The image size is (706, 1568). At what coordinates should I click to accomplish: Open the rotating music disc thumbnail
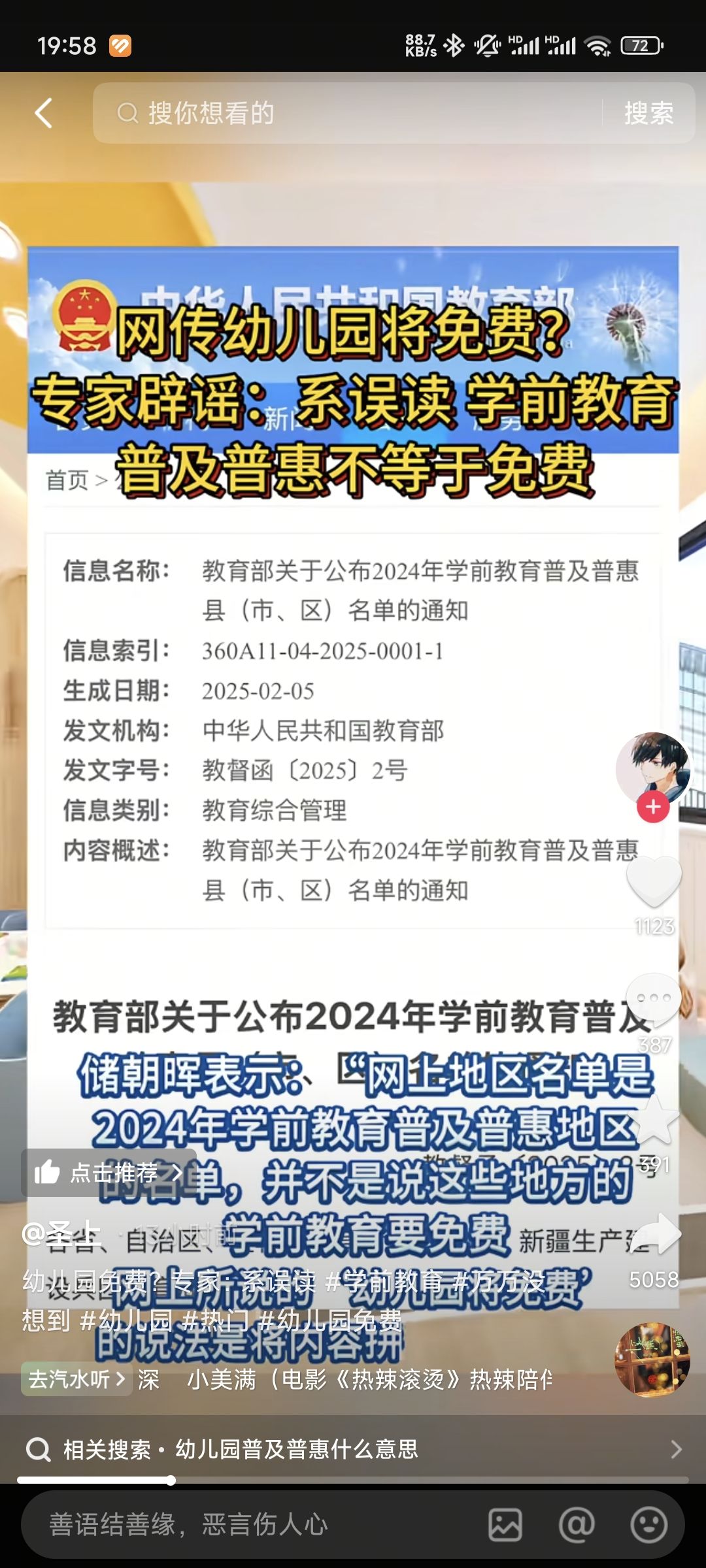coord(652,1360)
